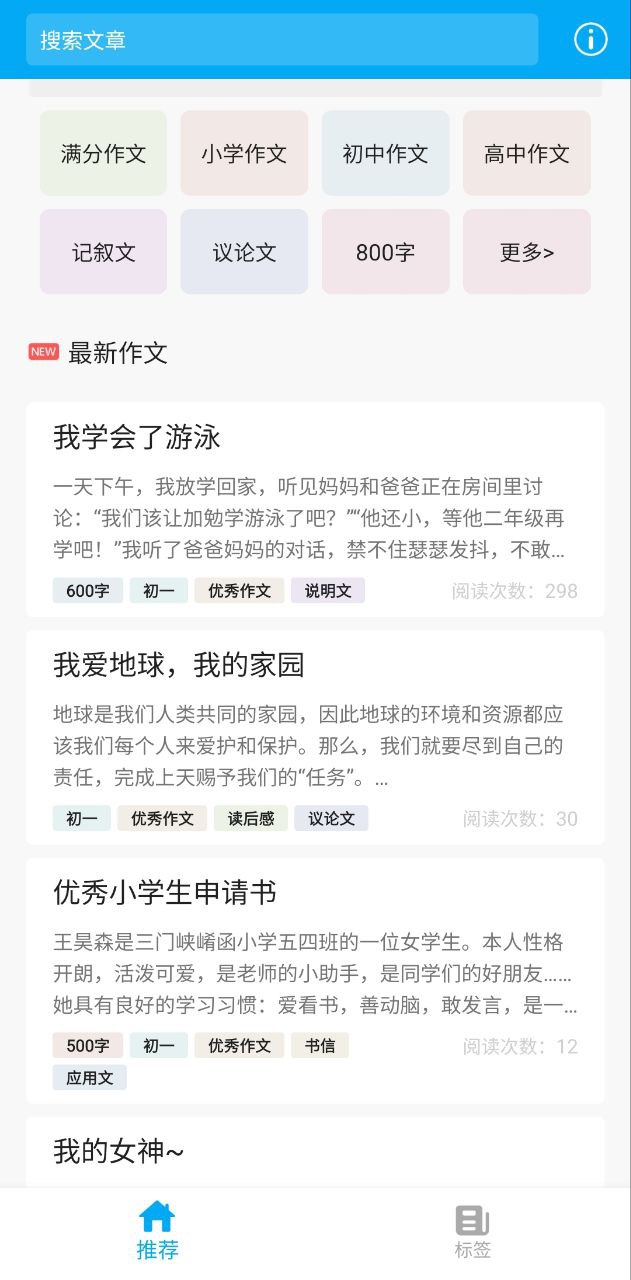Choose the 初中作文 category
The width and height of the screenshot is (631, 1280).
click(x=385, y=154)
